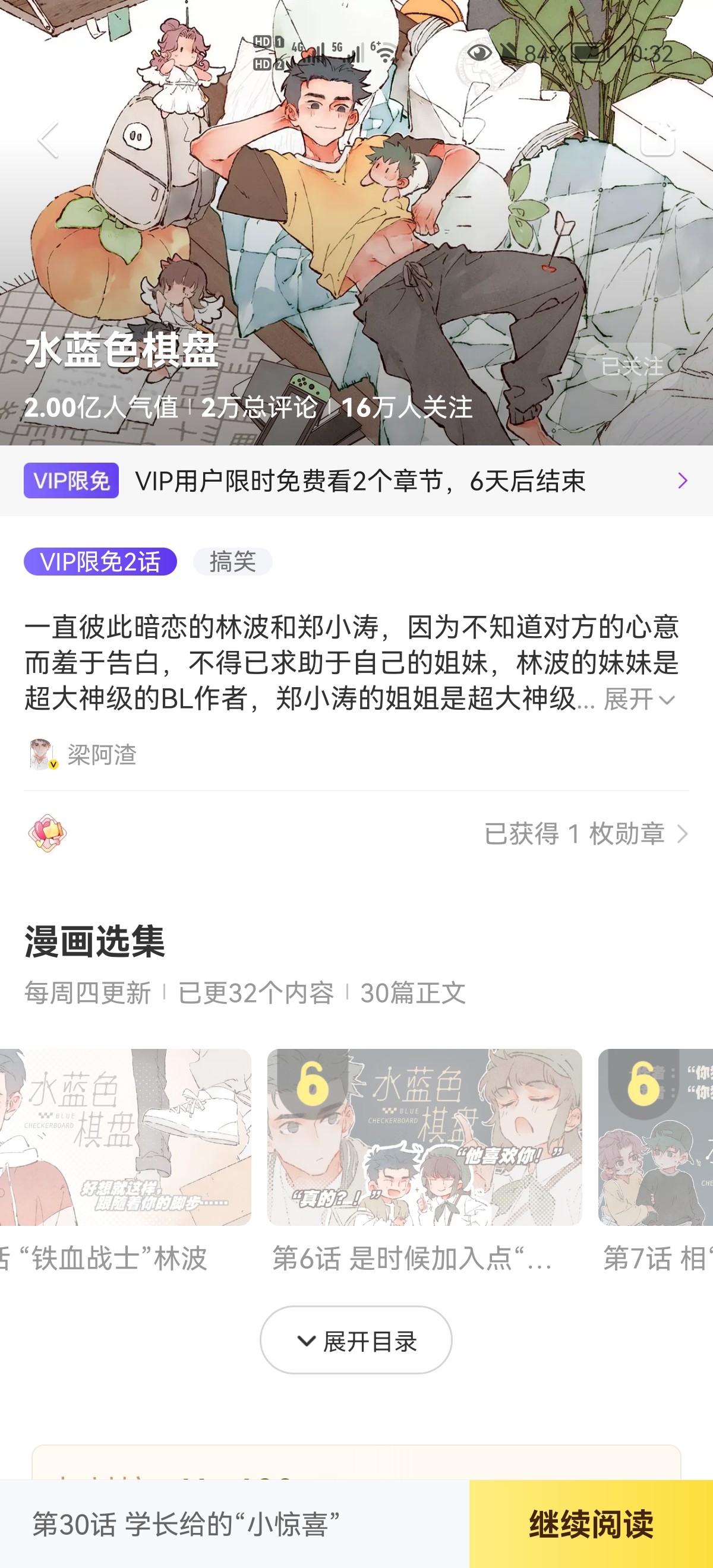
Task: Open the VIP限免 free chapters banner
Action: click(356, 481)
